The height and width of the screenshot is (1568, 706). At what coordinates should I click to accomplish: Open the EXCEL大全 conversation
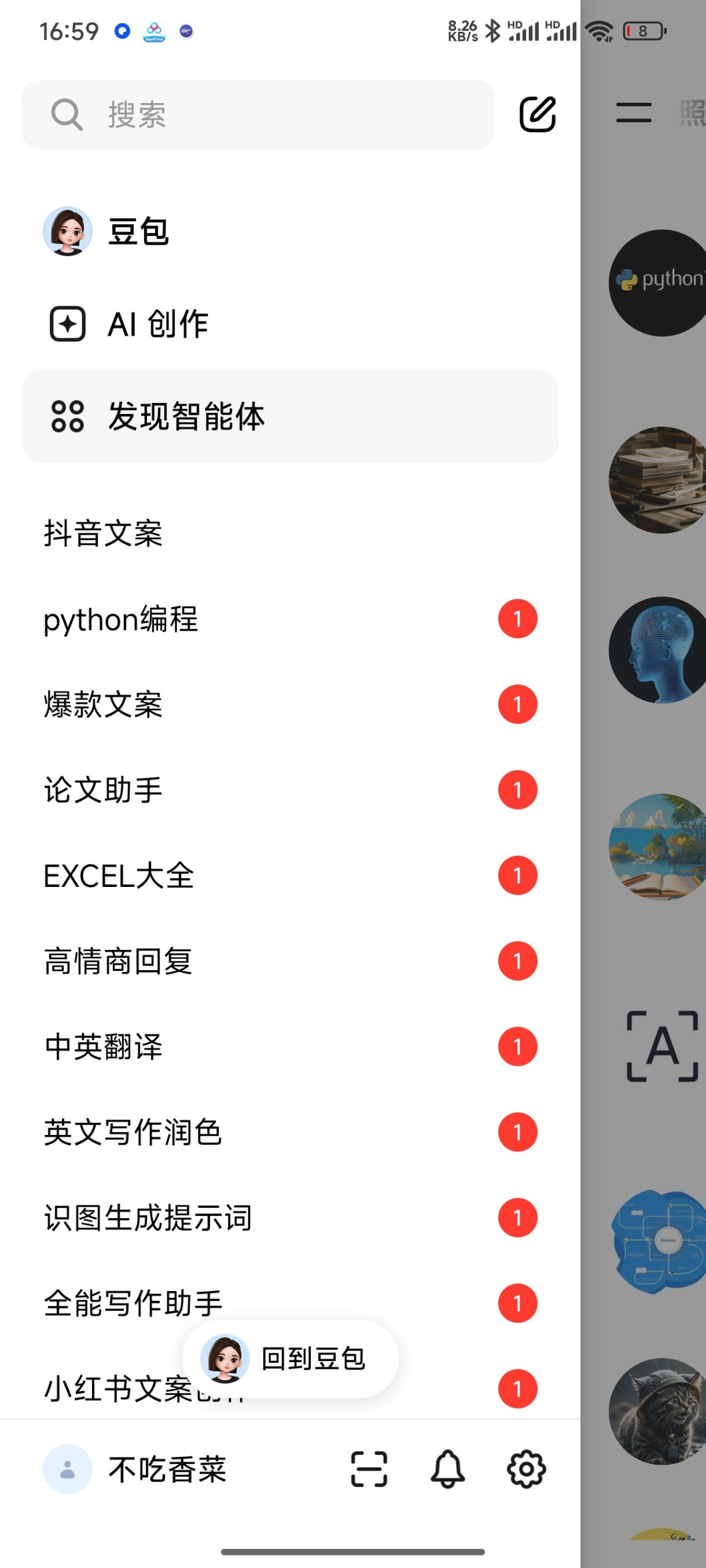tap(118, 875)
